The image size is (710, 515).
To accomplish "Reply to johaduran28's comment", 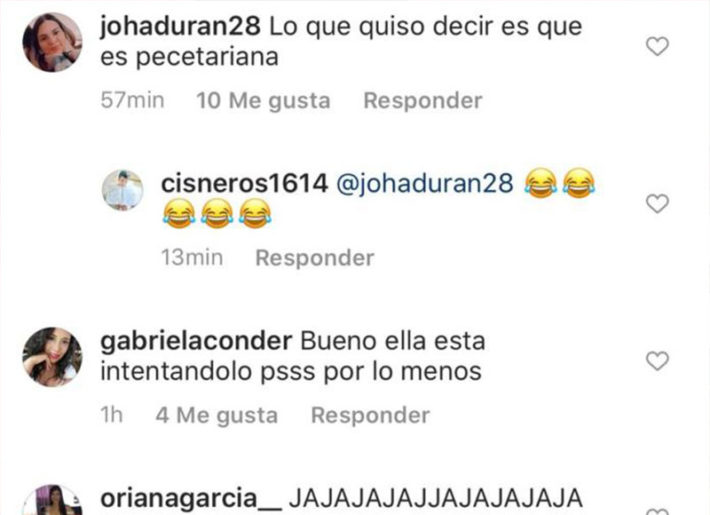I will 422,101.
